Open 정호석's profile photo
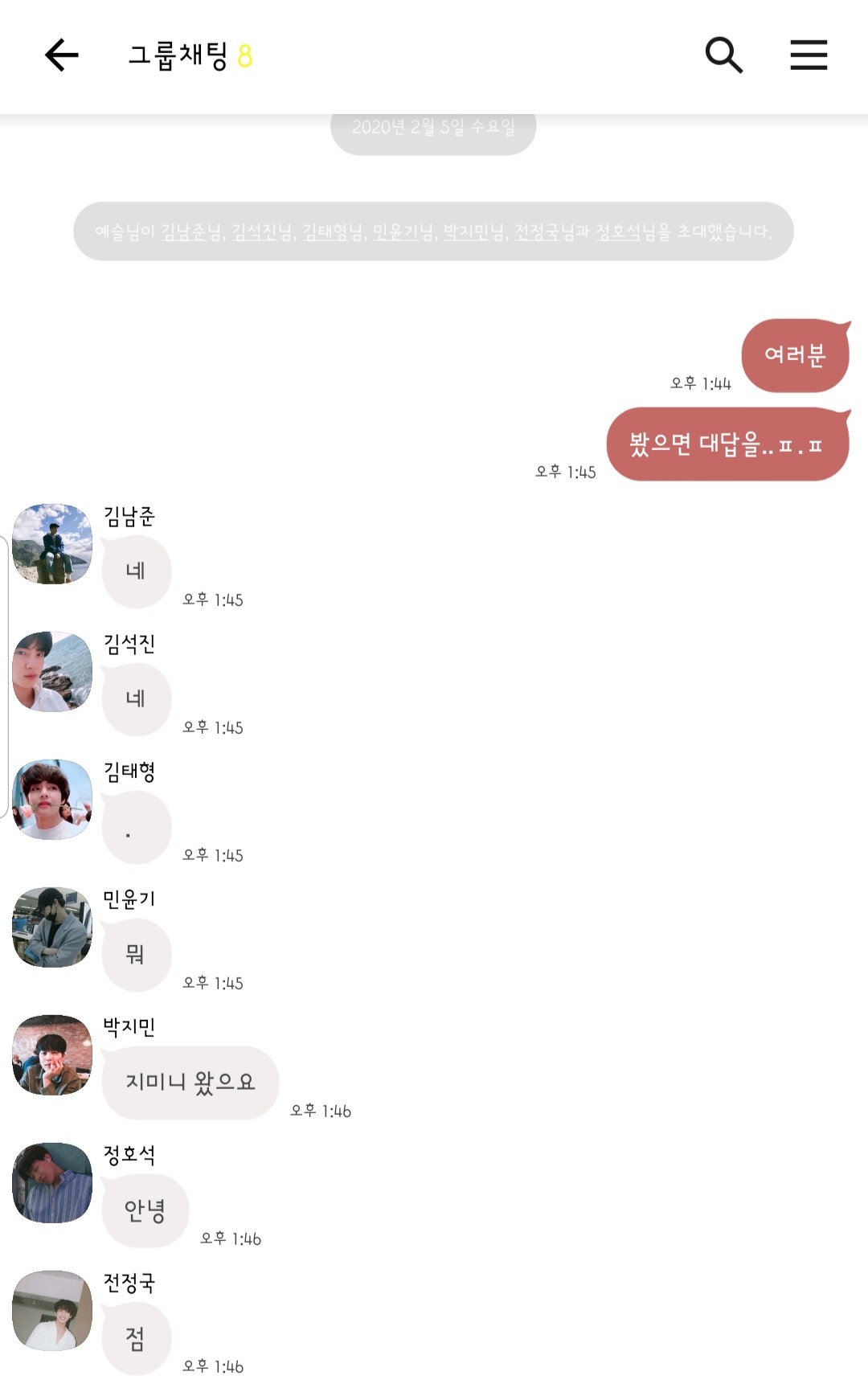The height and width of the screenshot is (1392, 868). (x=52, y=1183)
